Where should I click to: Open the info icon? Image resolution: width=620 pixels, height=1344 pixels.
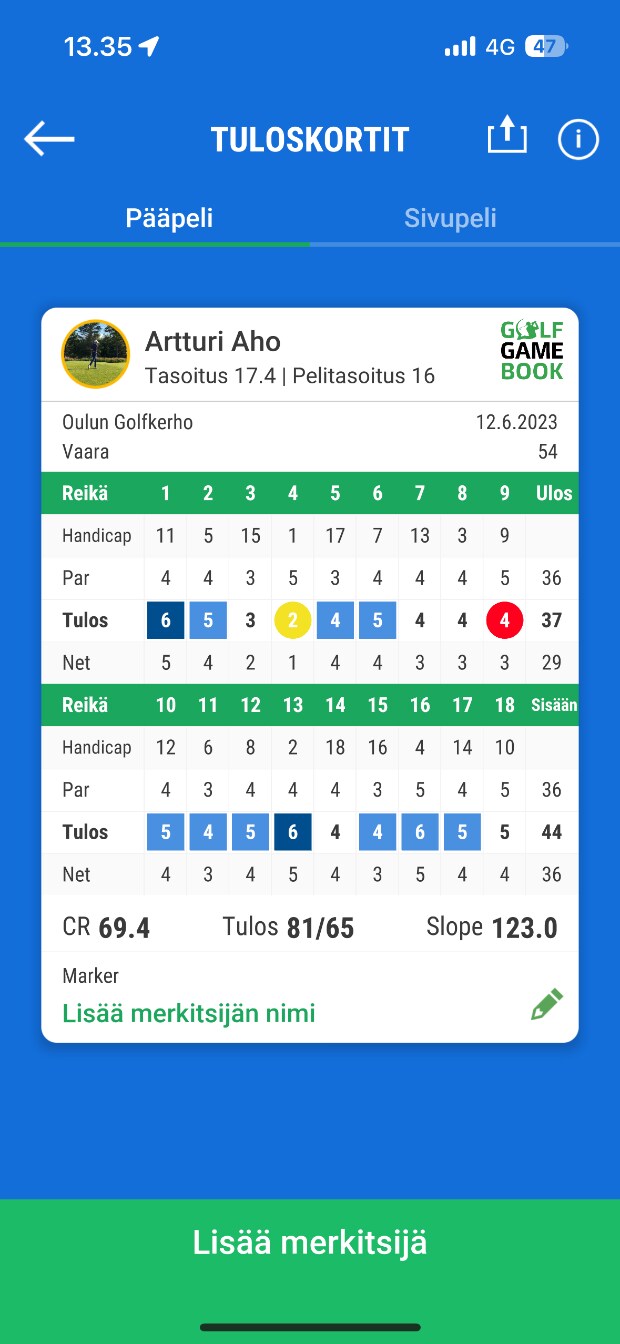click(x=578, y=140)
